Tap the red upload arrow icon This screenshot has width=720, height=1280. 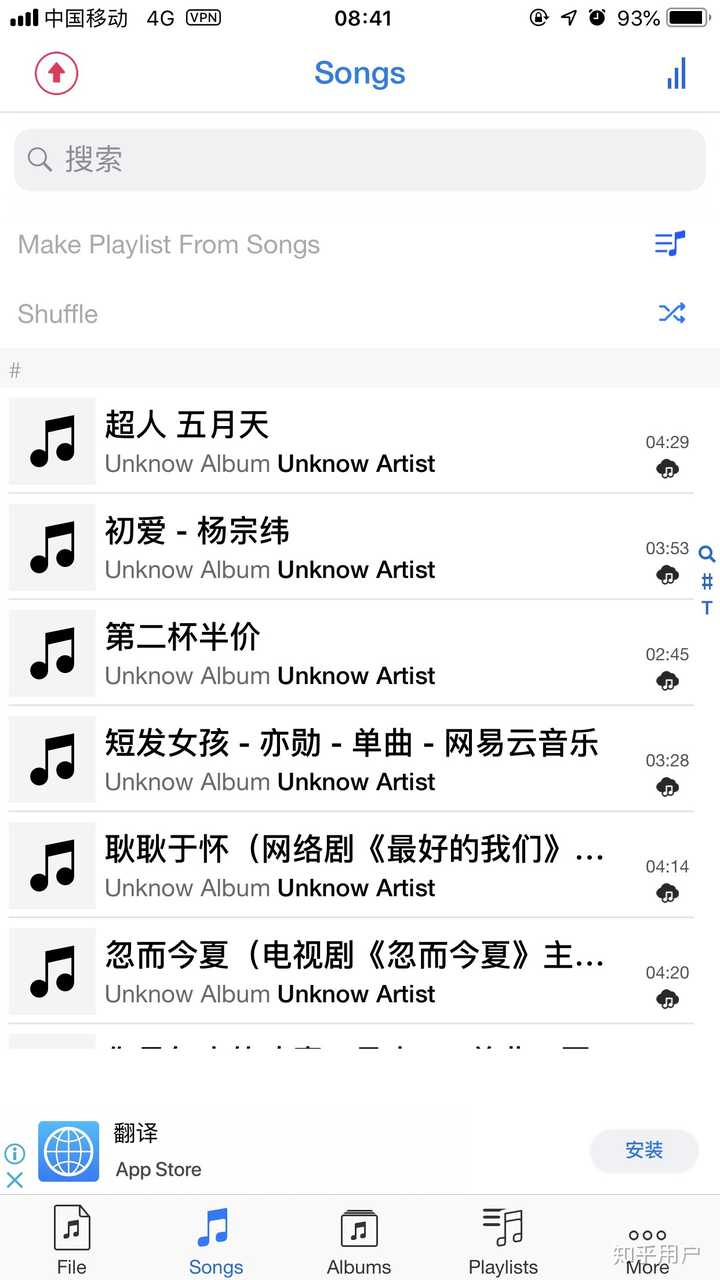[x=56, y=73]
